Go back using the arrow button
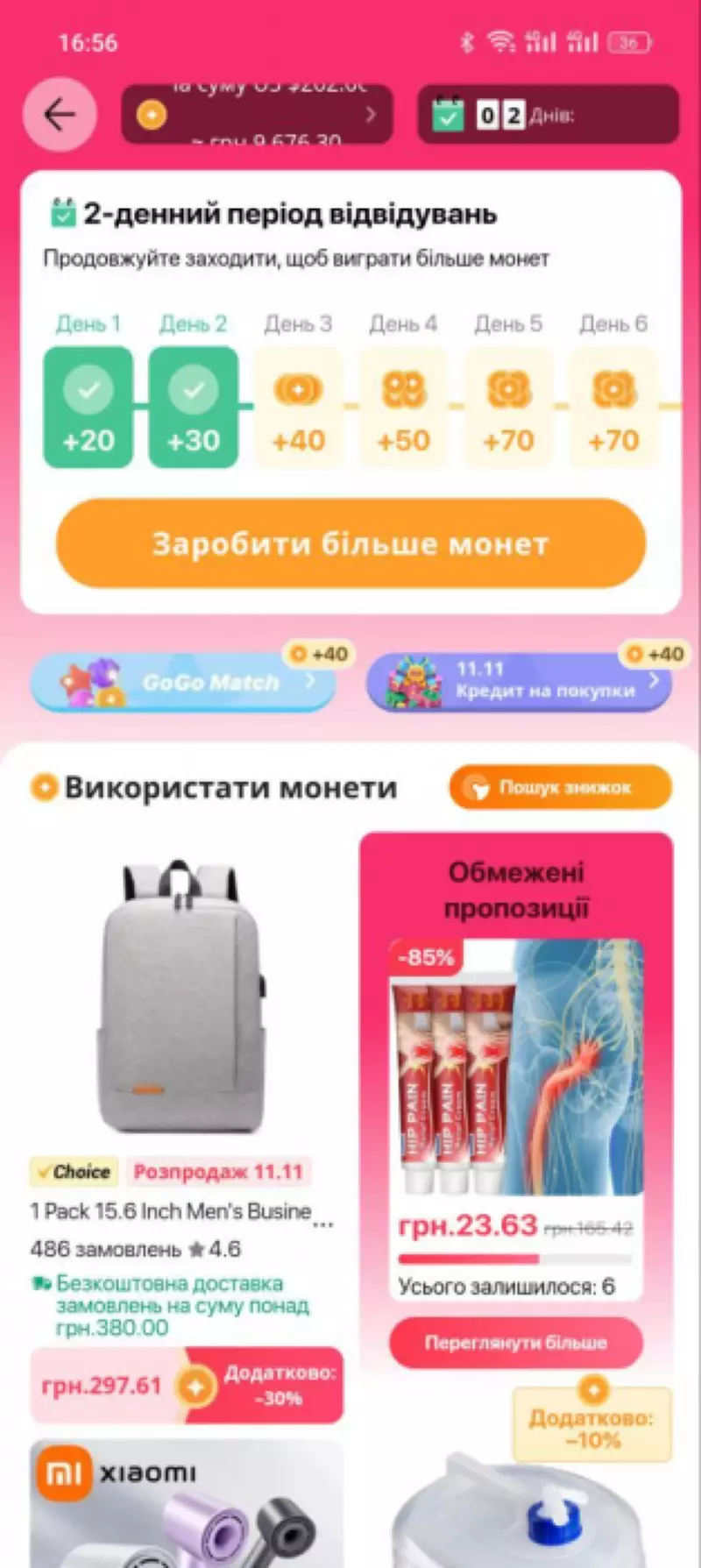The image size is (701, 1568). point(59,115)
